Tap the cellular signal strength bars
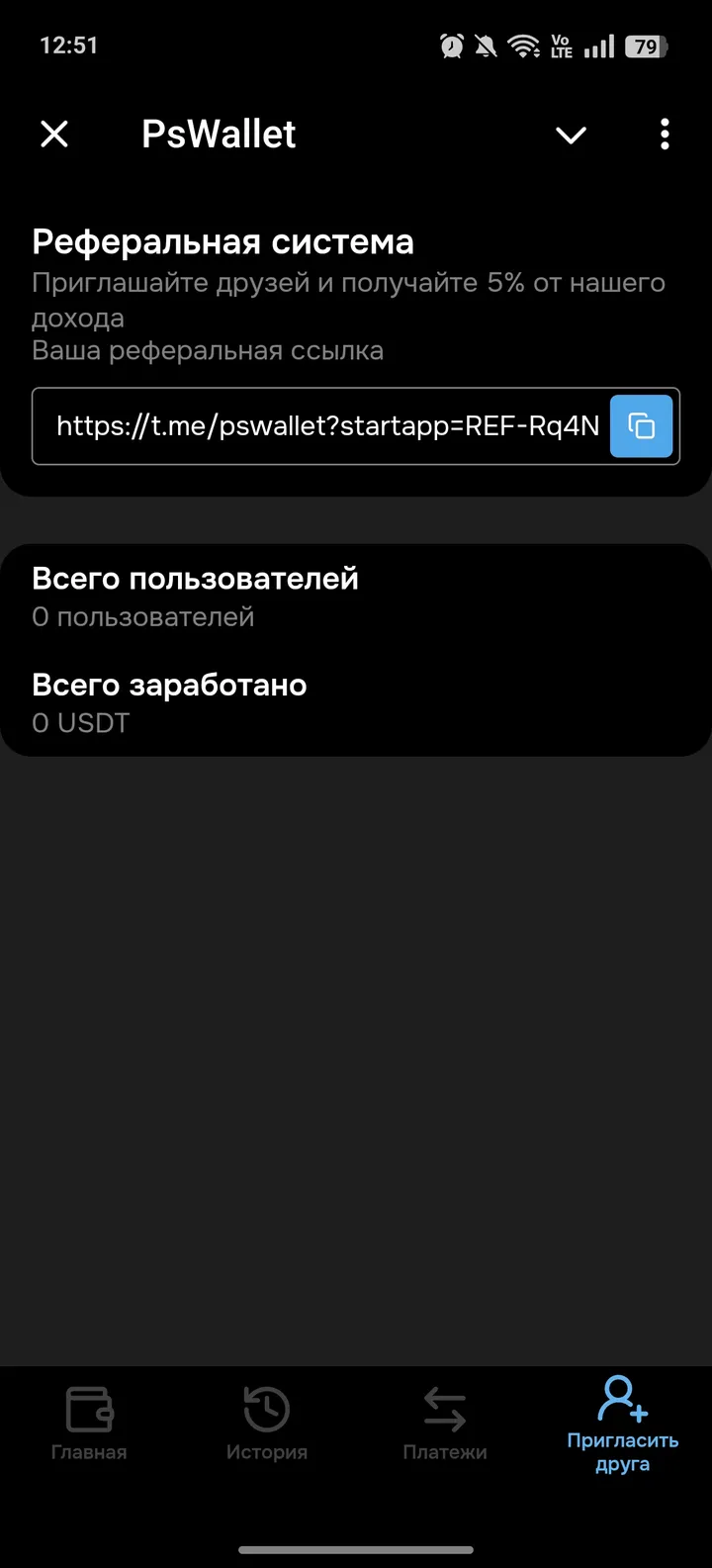This screenshot has width=712, height=1568. click(x=598, y=45)
